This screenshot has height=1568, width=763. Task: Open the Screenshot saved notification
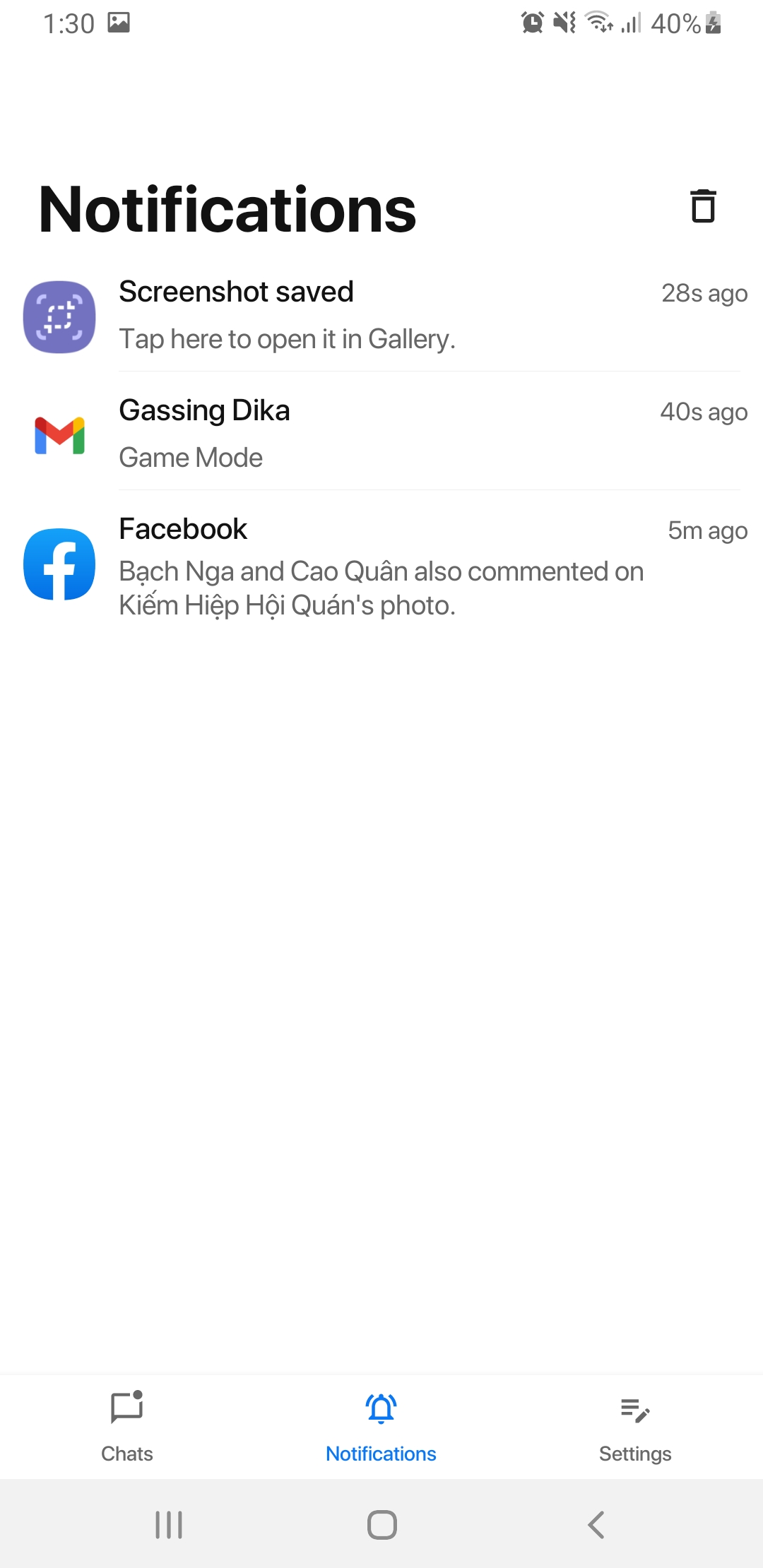(381, 316)
